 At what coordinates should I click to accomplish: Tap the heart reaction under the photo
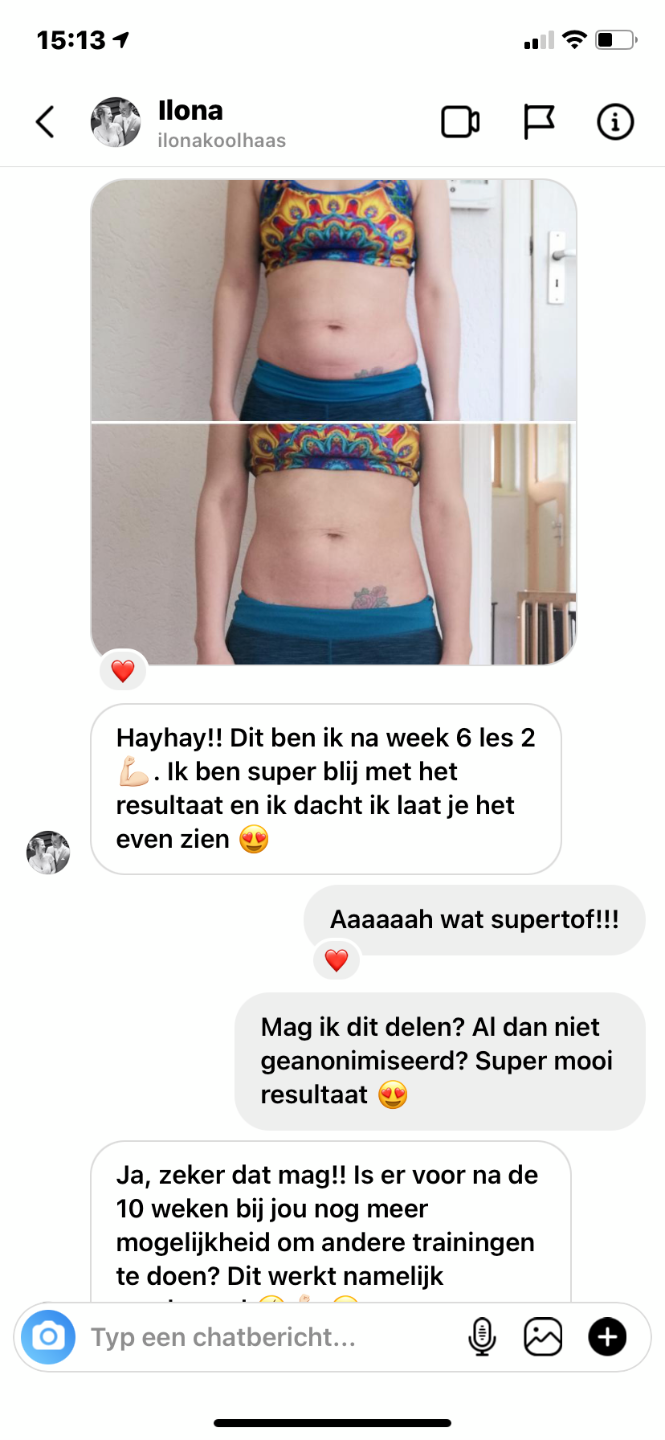pyautogui.click(x=123, y=671)
